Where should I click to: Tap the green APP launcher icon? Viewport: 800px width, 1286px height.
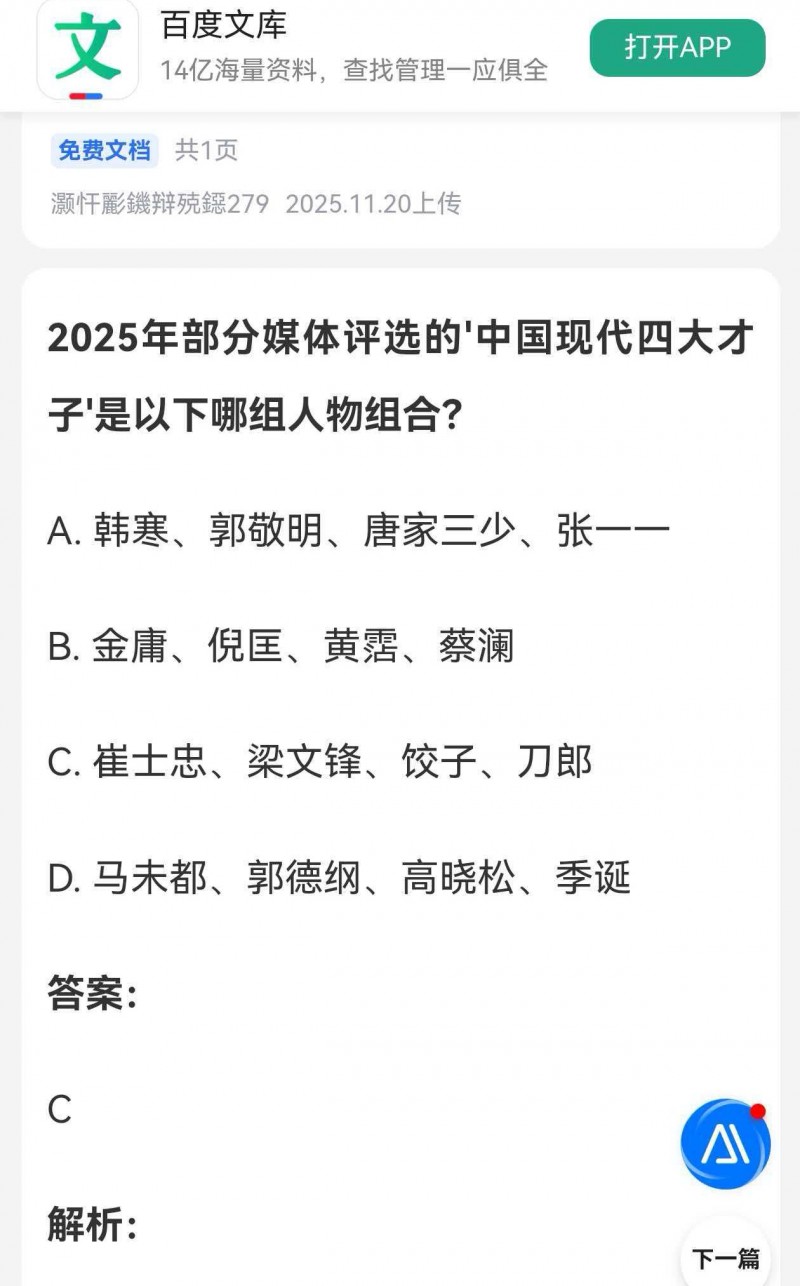click(676, 46)
